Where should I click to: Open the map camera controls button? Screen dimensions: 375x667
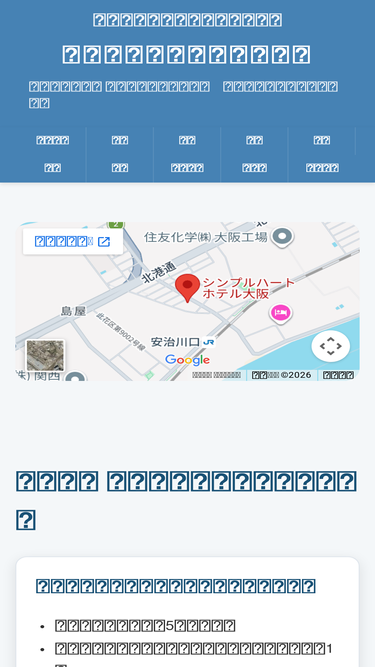coord(331,346)
